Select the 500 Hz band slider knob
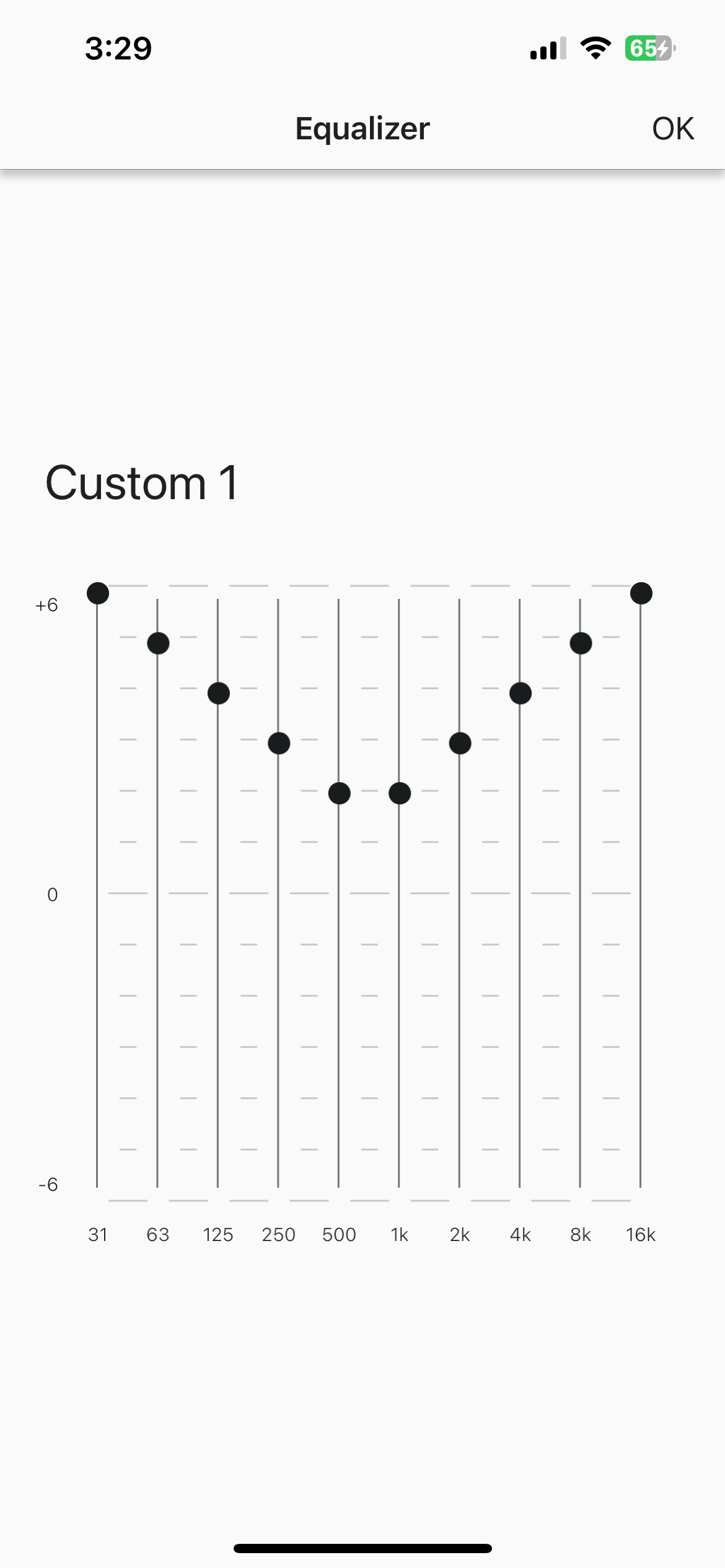The width and height of the screenshot is (725, 1568). point(339,793)
